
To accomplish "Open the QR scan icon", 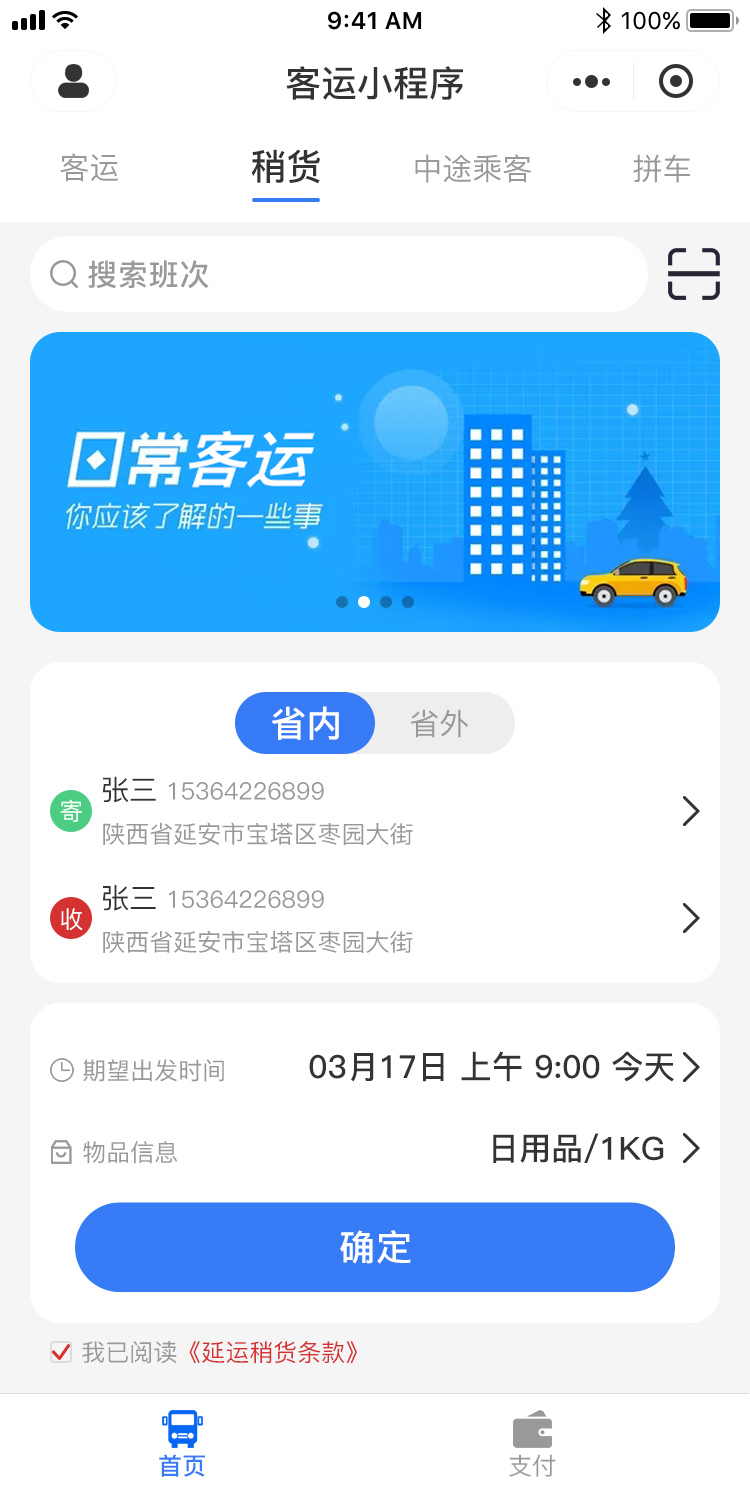I will pos(693,274).
